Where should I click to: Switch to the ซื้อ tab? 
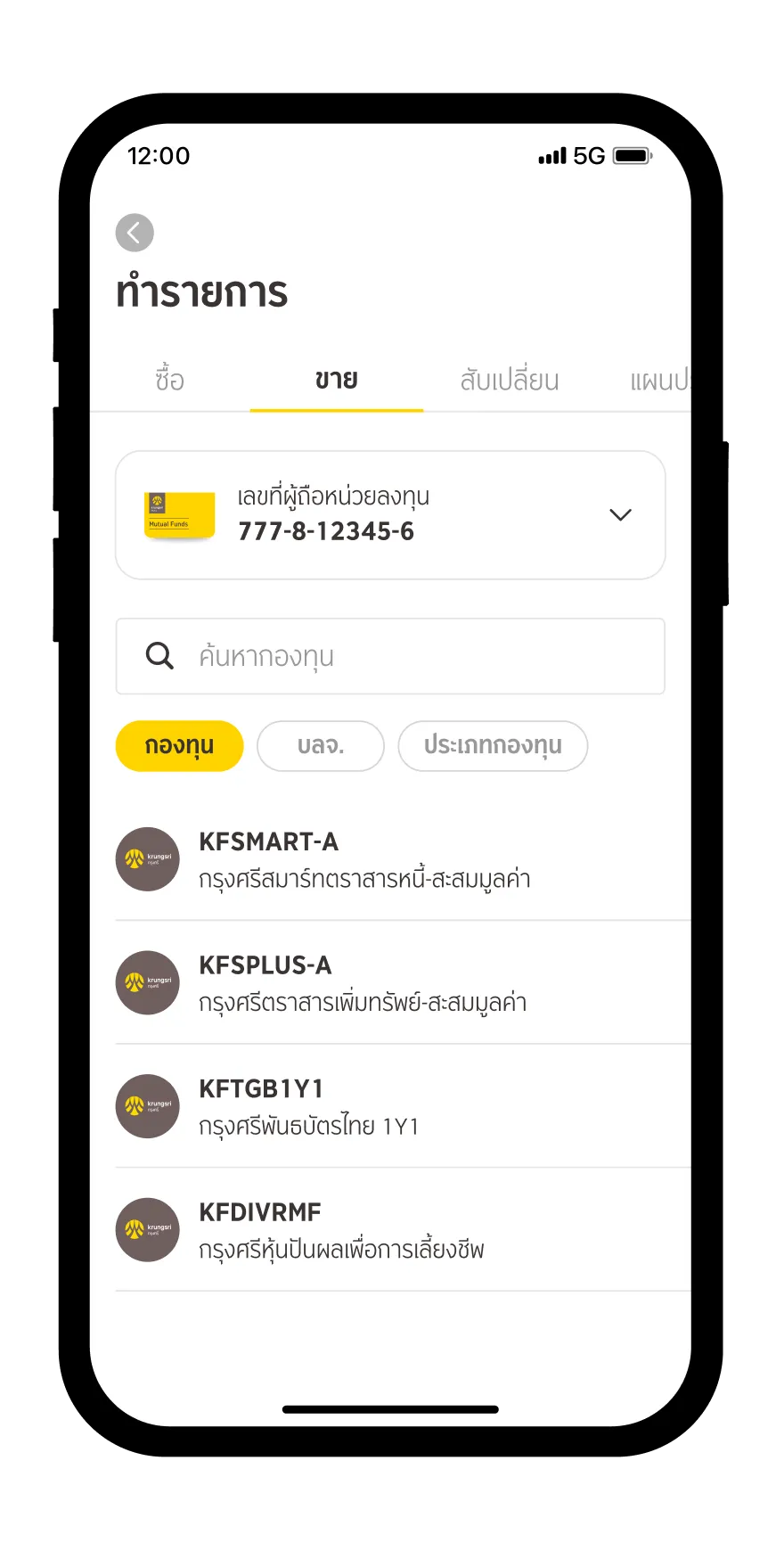pos(169,380)
